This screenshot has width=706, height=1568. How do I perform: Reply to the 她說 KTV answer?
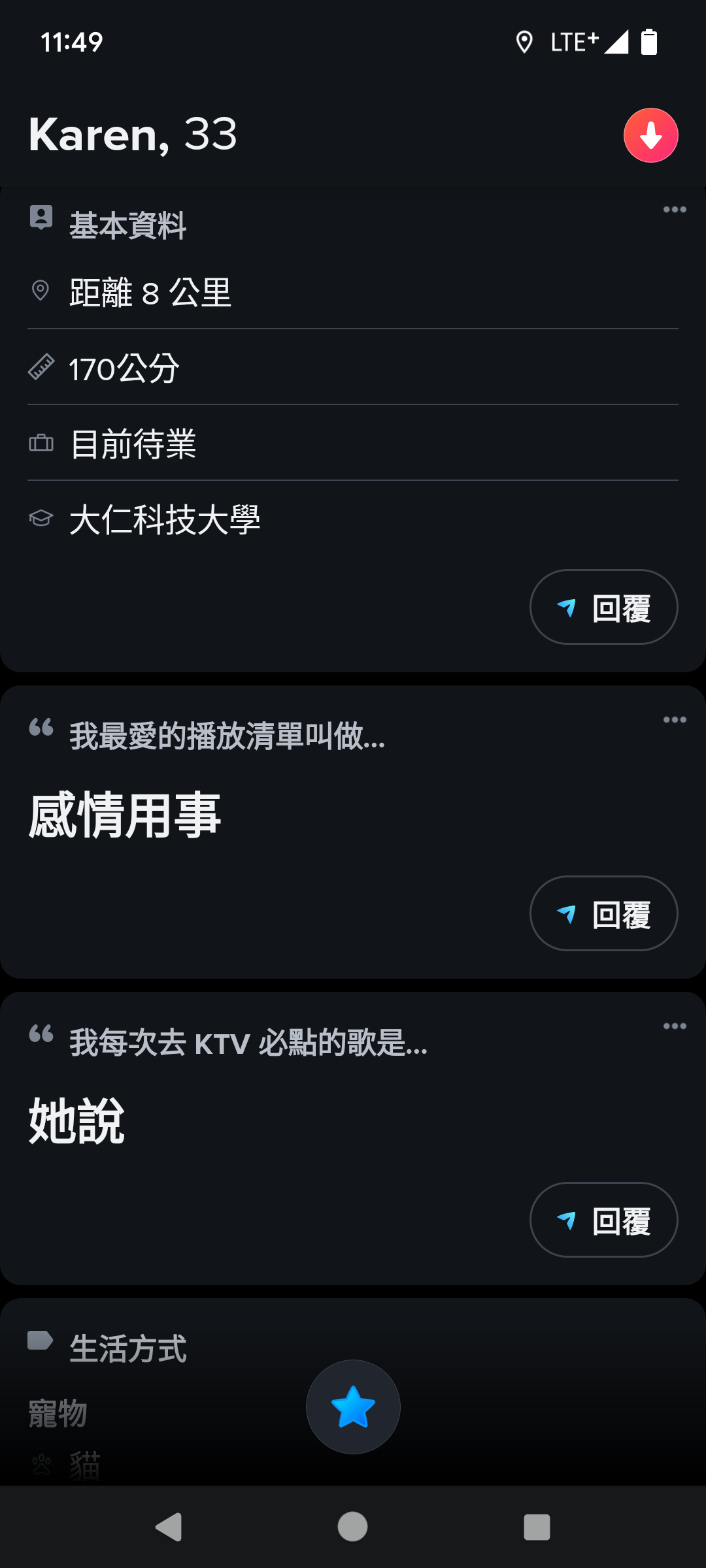click(x=603, y=1220)
